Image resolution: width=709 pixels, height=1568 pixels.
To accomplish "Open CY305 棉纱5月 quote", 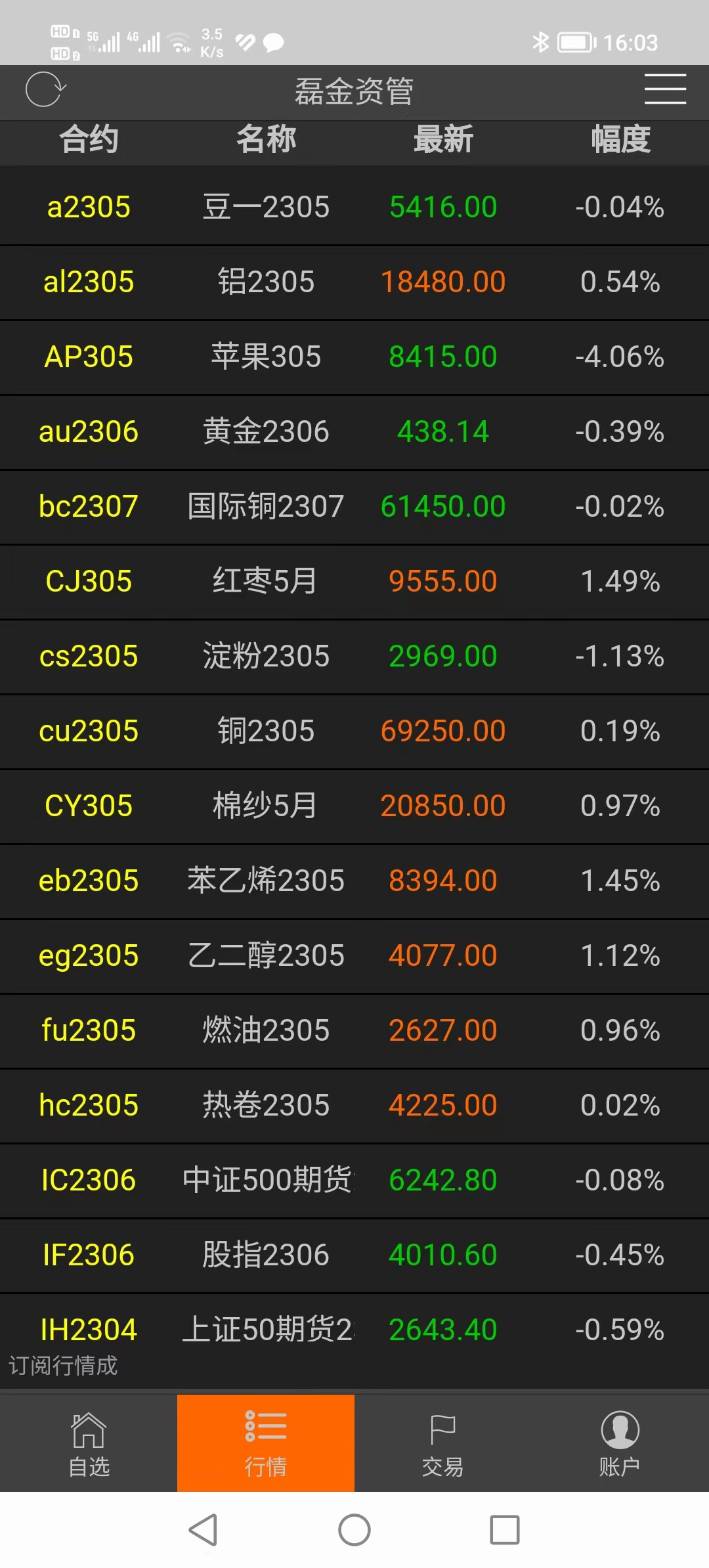I will tap(354, 806).
